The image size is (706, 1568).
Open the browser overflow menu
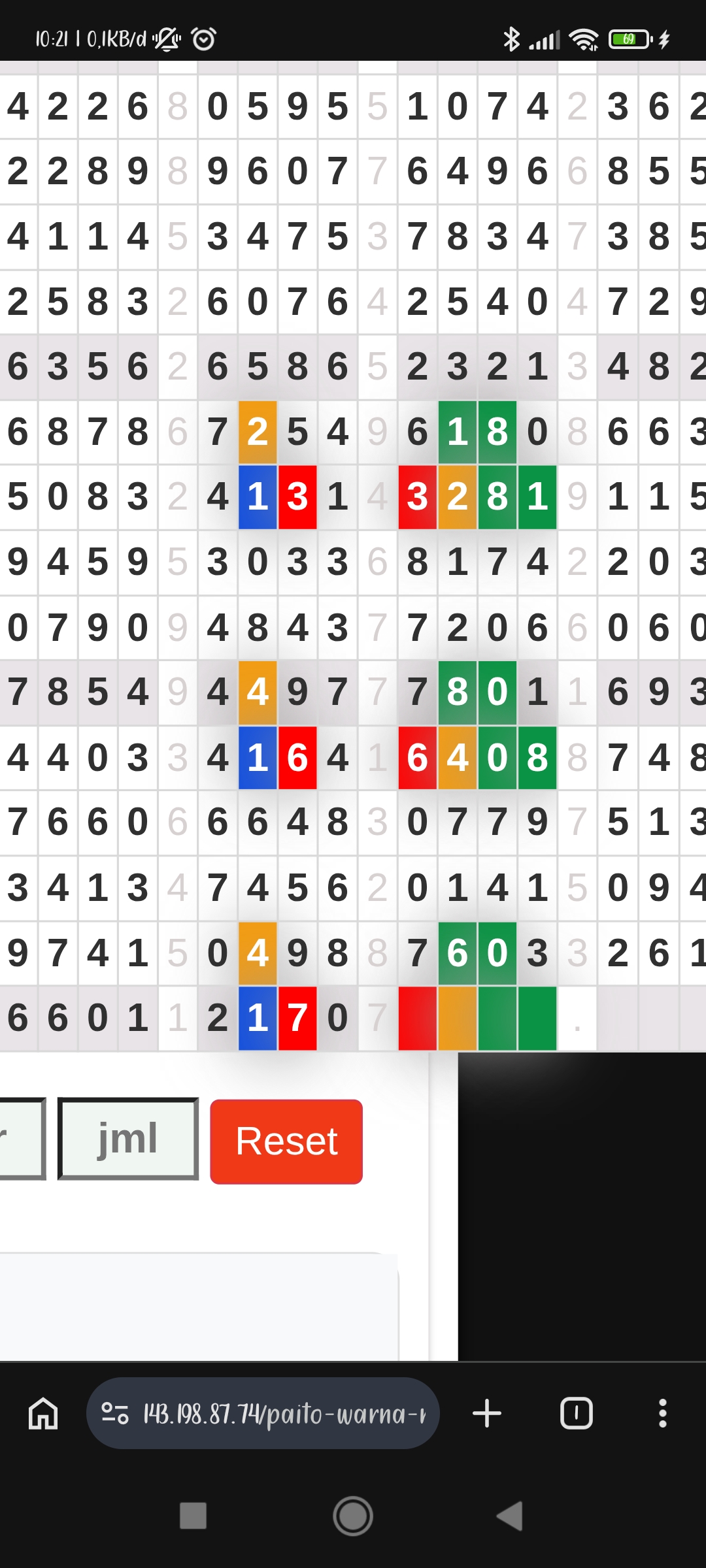(662, 1413)
